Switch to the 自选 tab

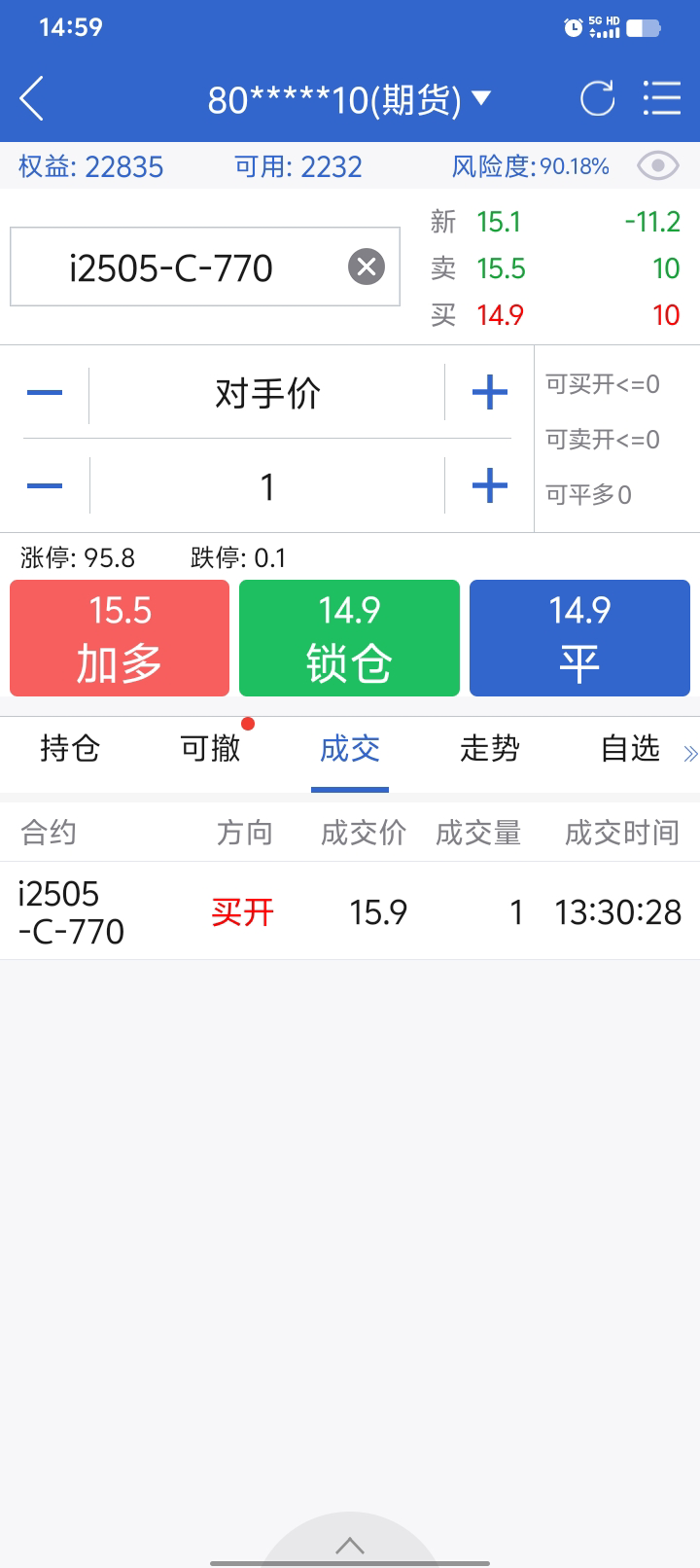tap(630, 748)
